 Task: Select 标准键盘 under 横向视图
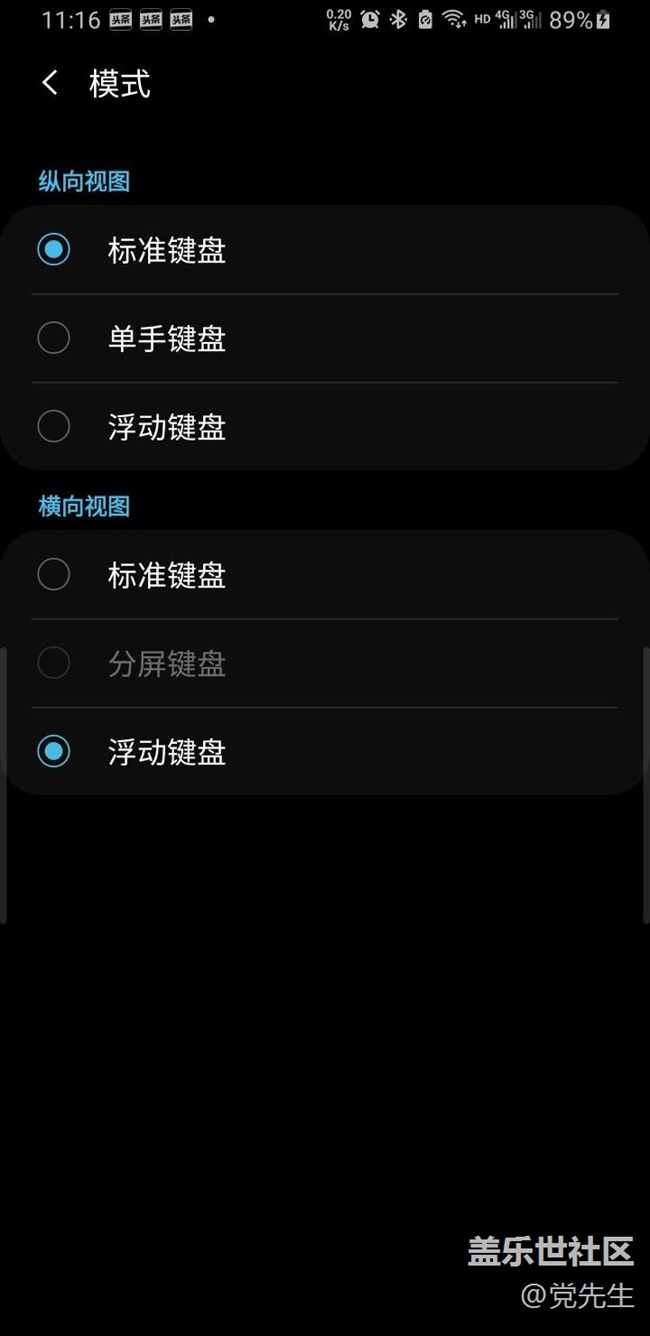pos(325,575)
